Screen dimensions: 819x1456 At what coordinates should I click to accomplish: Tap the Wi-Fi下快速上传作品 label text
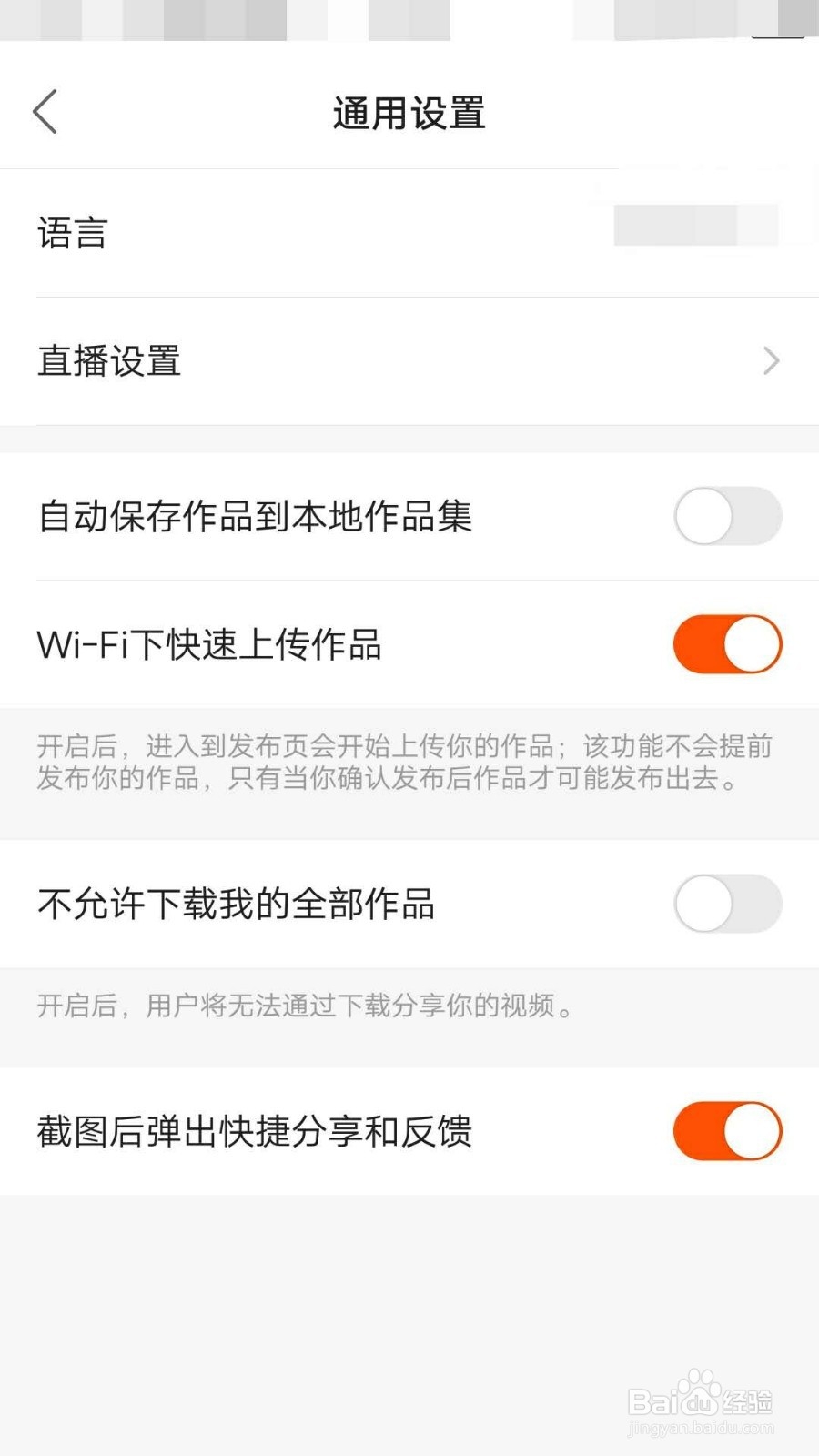(209, 643)
